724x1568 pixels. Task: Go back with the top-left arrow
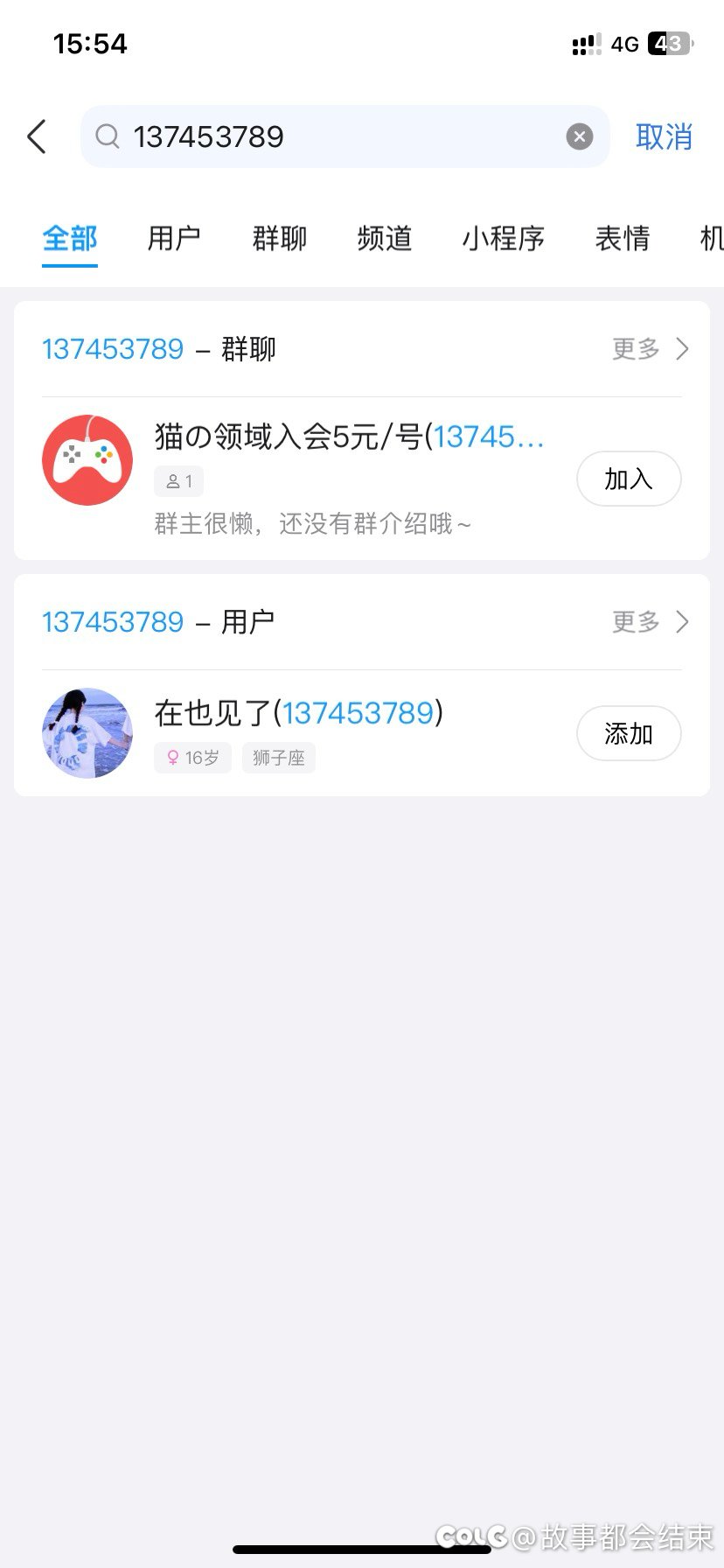[37, 136]
